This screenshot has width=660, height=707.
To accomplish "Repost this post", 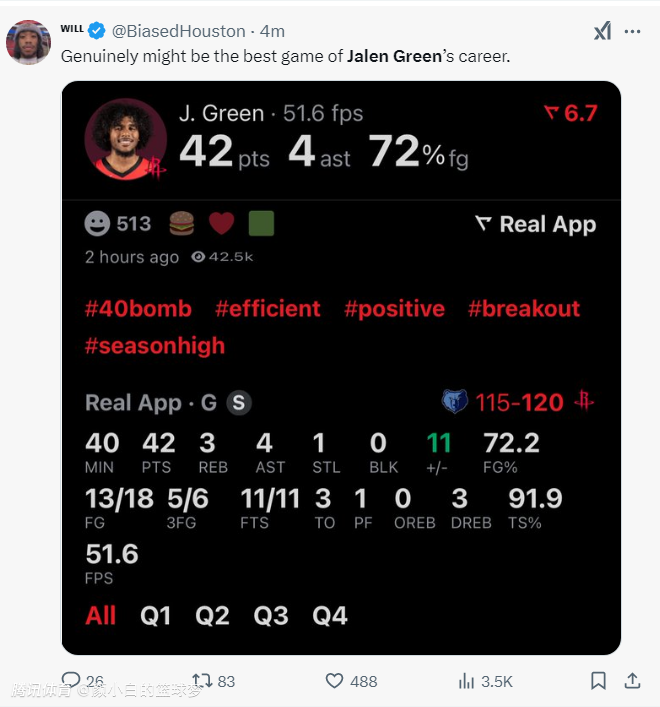I will pos(202,681).
